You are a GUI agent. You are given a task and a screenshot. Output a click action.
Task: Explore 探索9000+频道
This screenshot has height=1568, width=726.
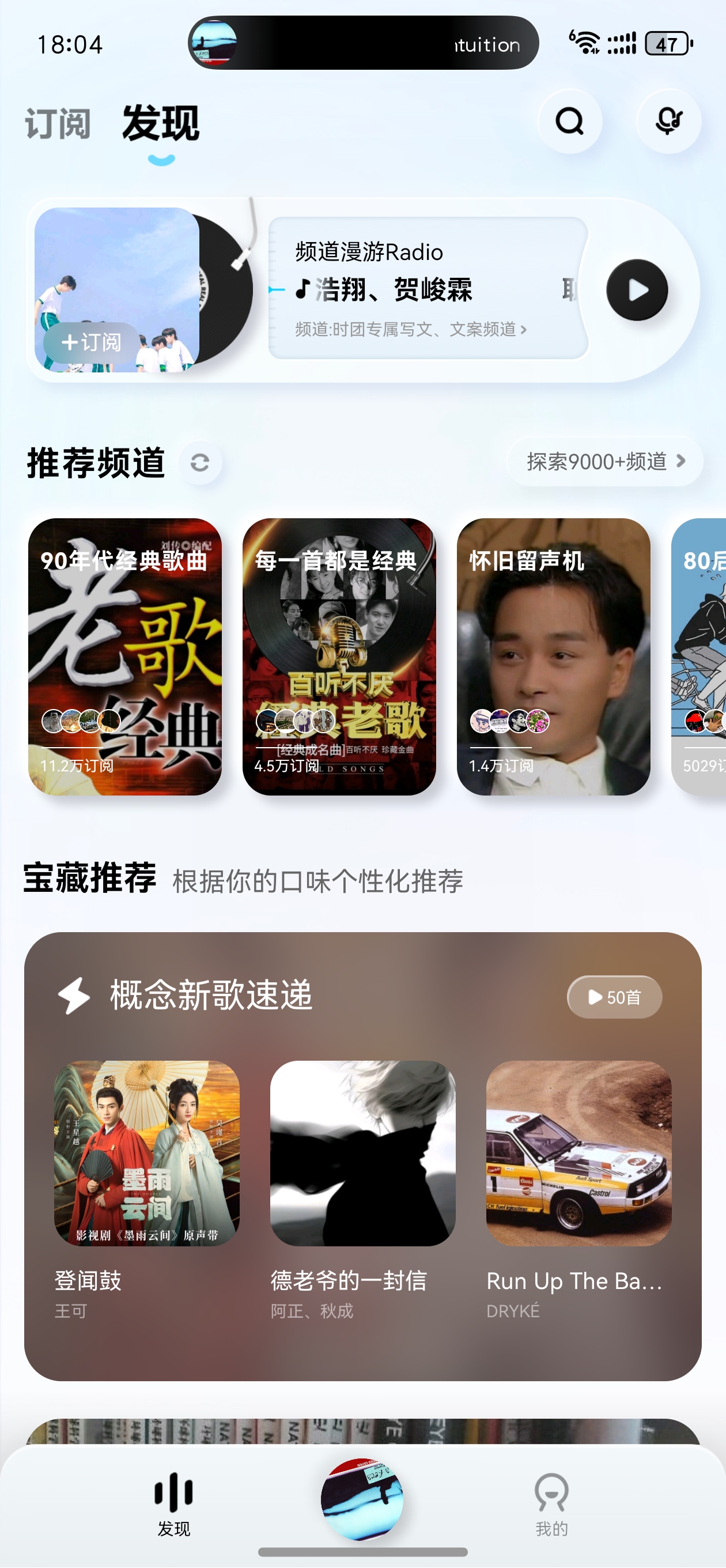pos(604,462)
